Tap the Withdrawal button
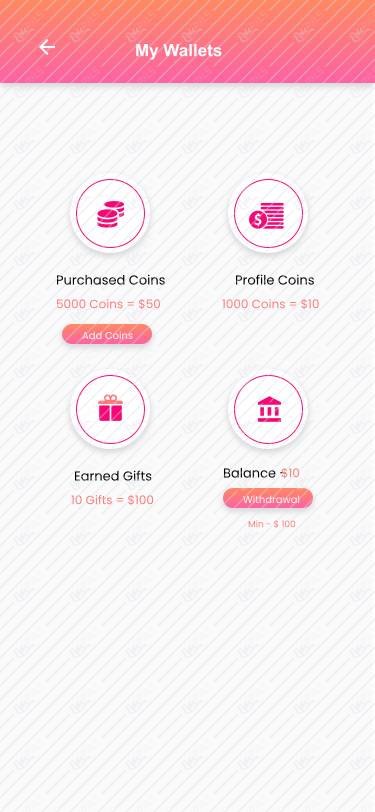The height and width of the screenshot is (812, 375). click(268, 499)
